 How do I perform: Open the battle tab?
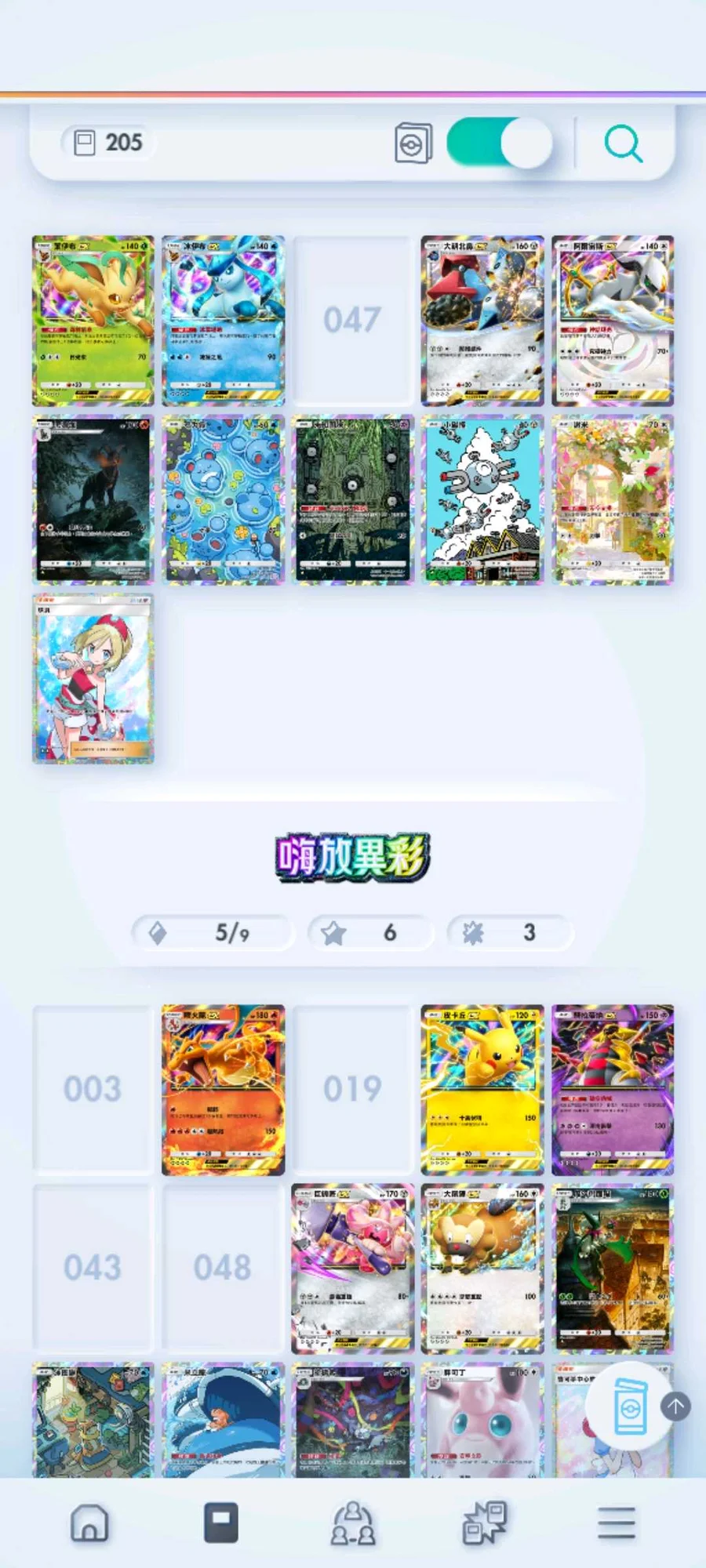pyautogui.click(x=484, y=1523)
